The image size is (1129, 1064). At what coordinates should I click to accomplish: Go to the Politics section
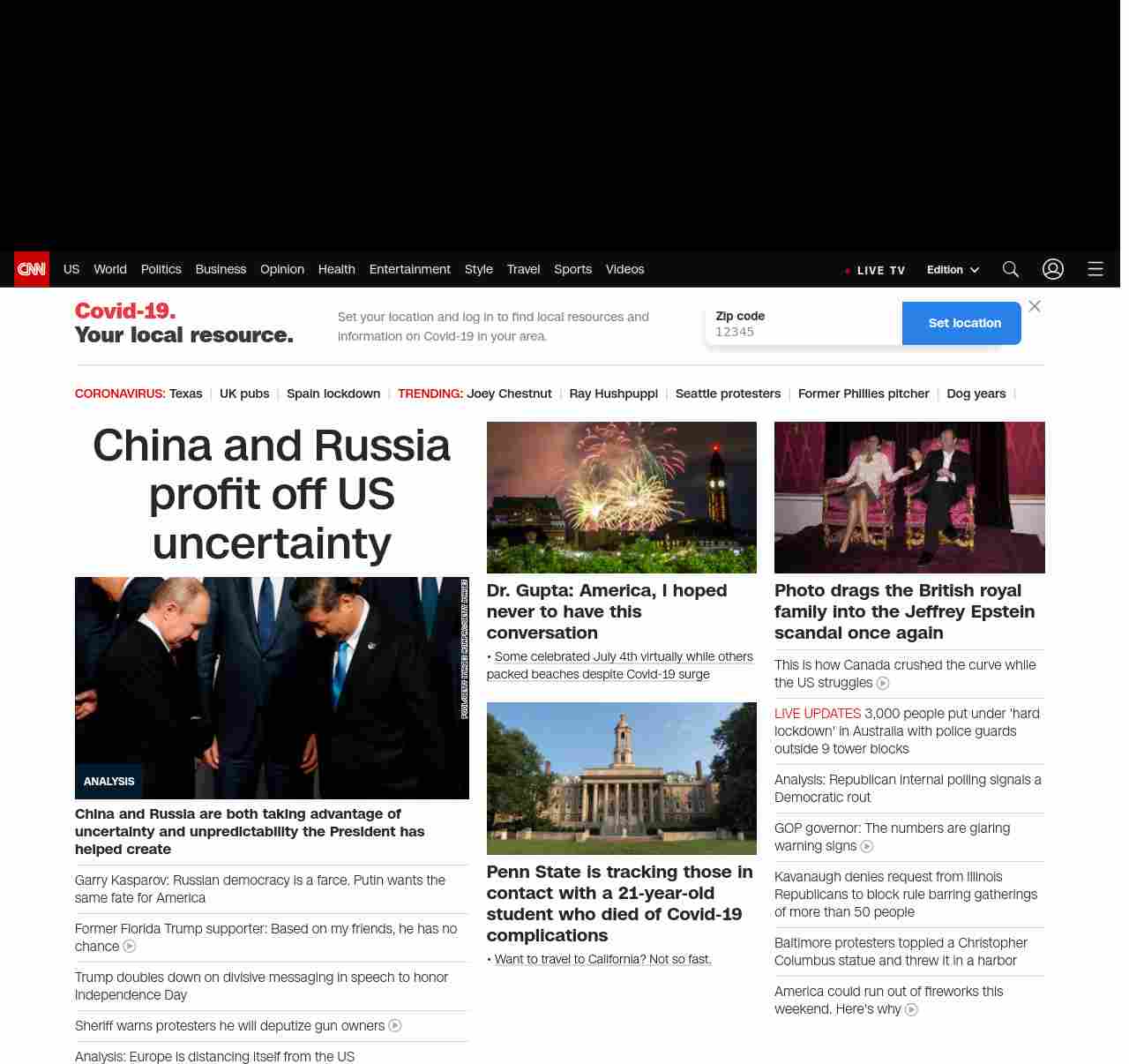pos(161,269)
